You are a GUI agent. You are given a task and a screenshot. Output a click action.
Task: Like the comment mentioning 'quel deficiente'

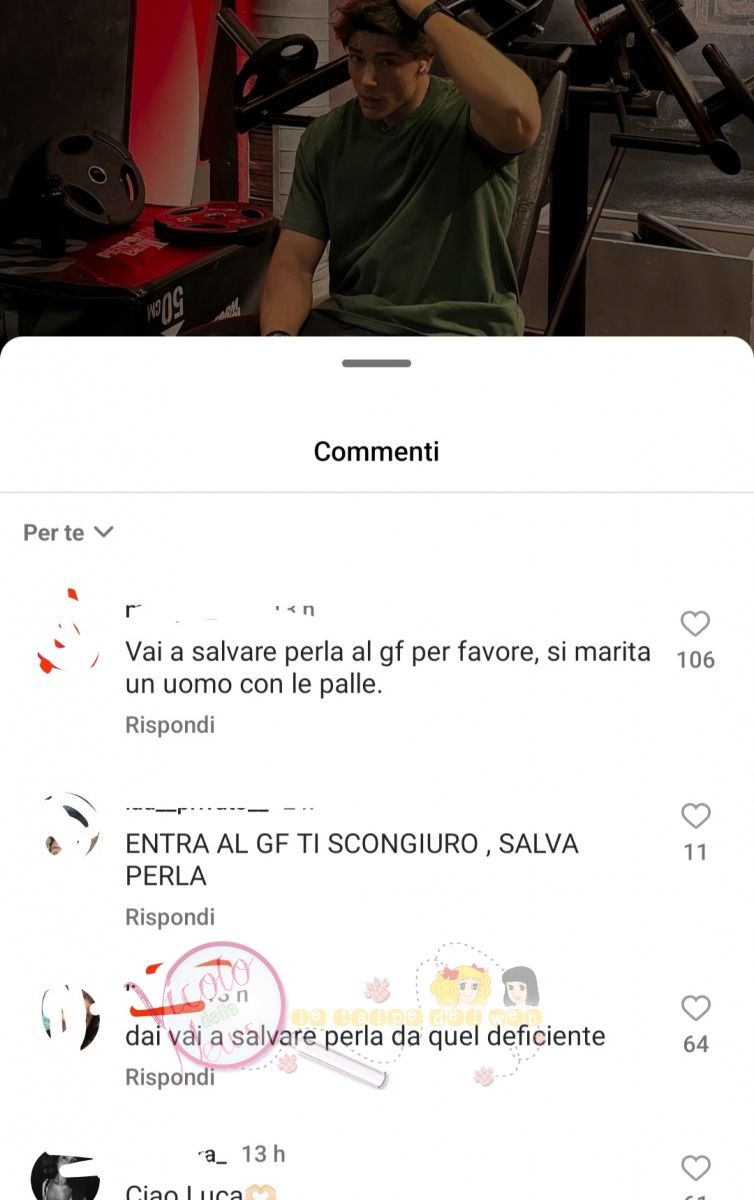[695, 1008]
